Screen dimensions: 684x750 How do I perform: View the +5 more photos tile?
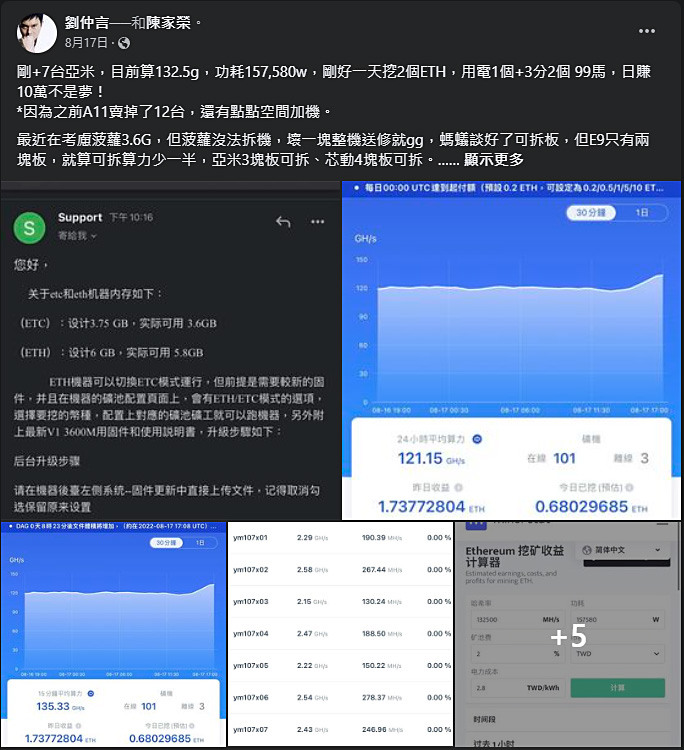click(x=568, y=635)
